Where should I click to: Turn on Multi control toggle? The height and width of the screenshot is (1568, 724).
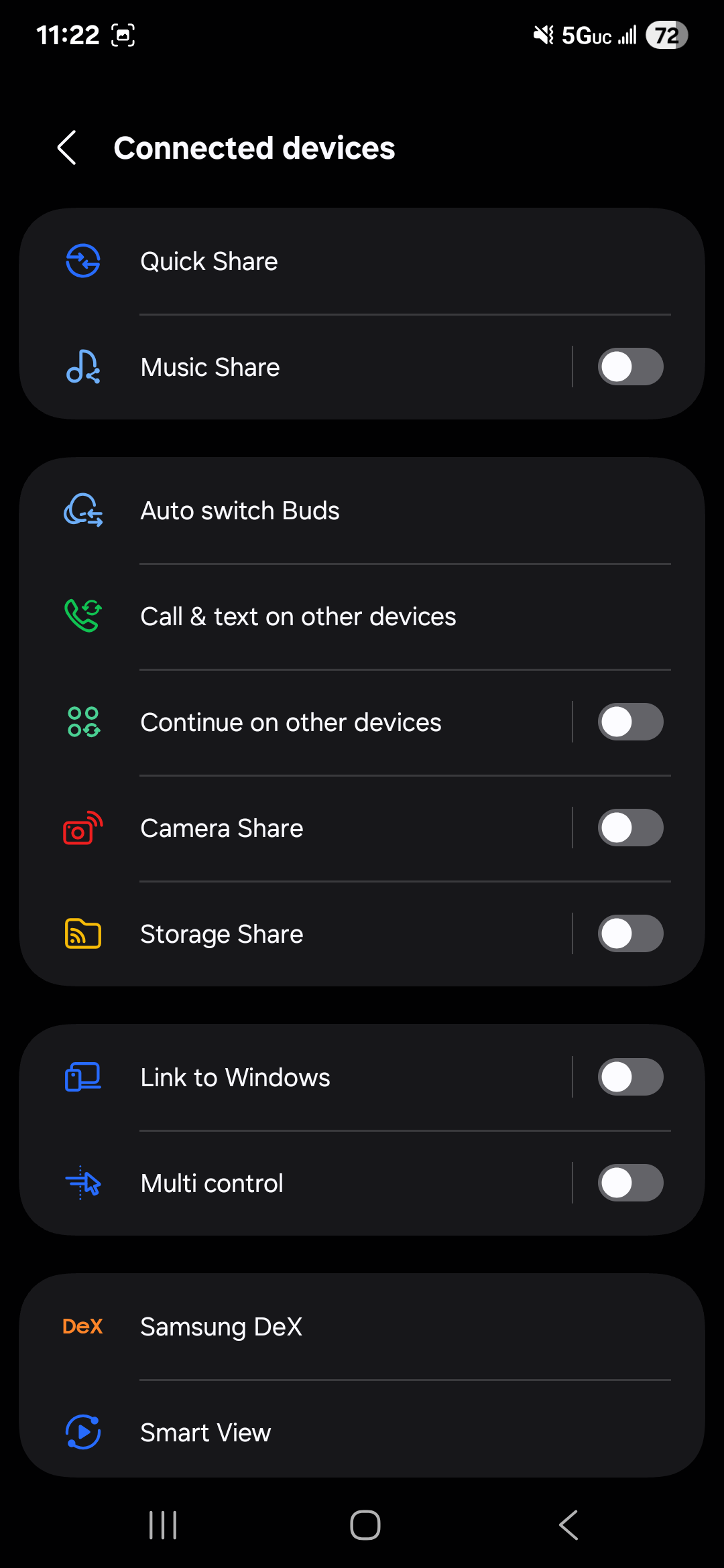630,1183
